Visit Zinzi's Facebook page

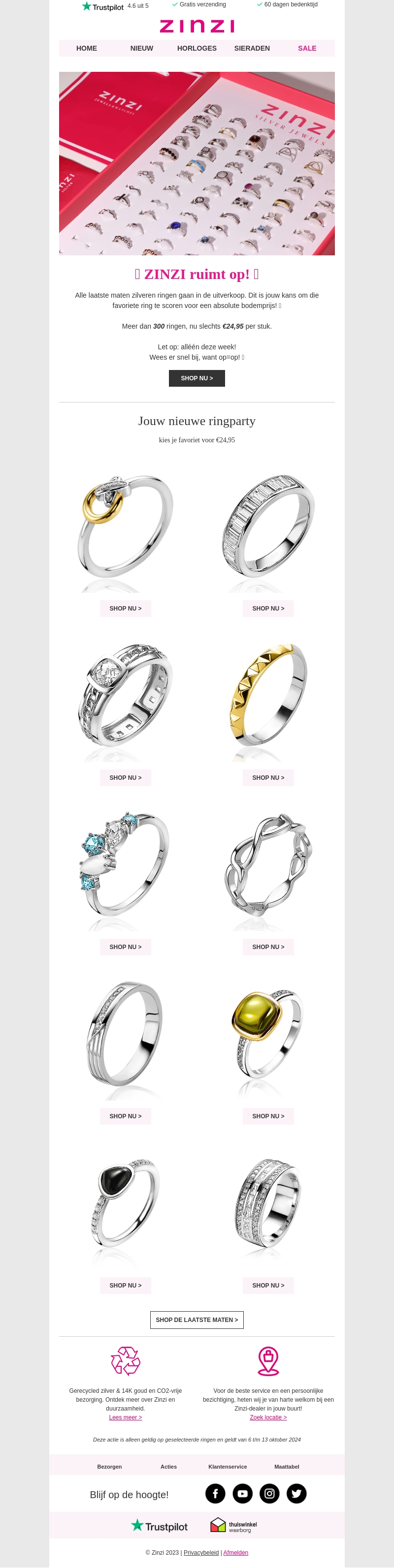tap(215, 1493)
